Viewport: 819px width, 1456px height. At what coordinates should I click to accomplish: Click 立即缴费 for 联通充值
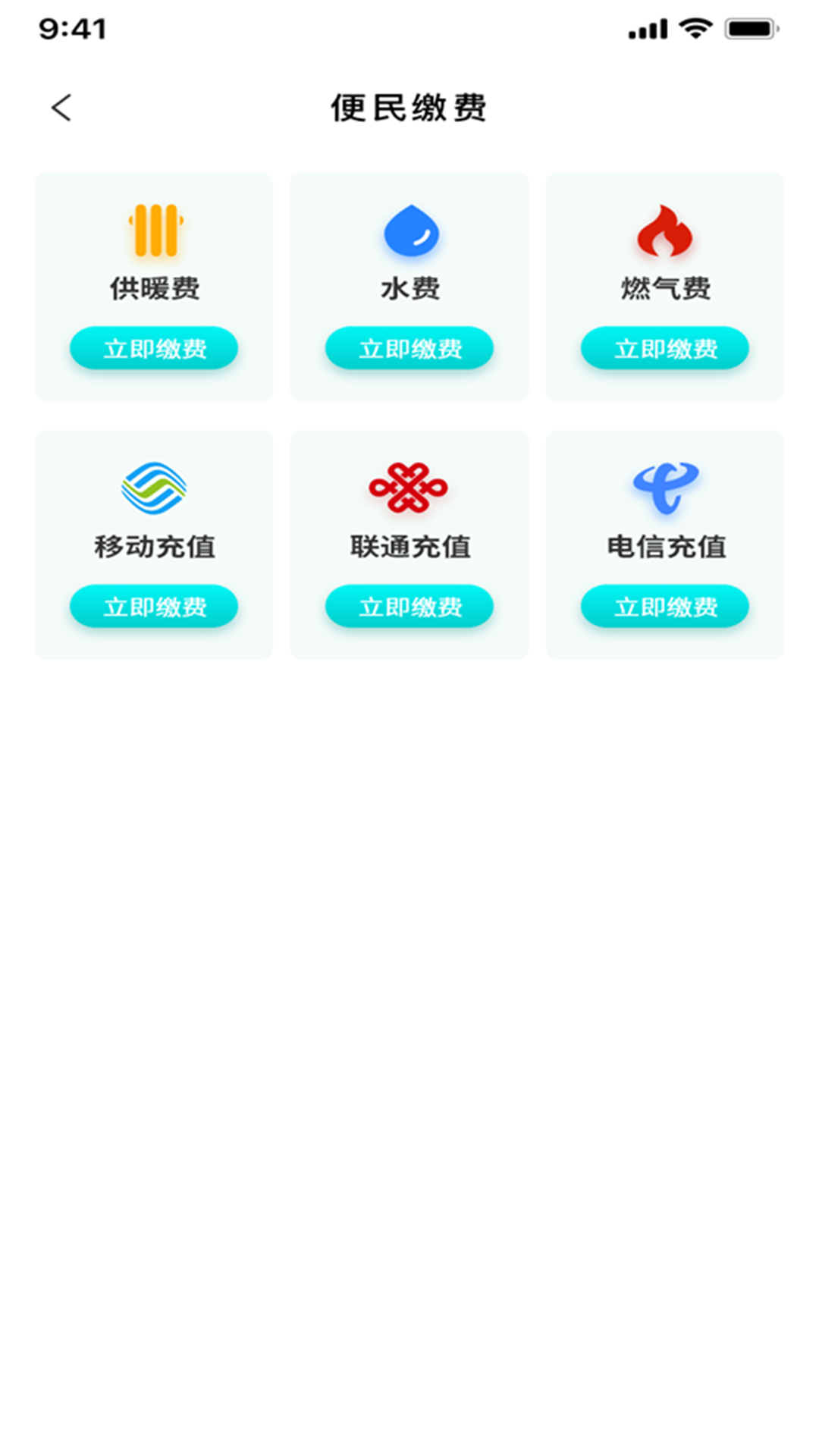click(409, 606)
